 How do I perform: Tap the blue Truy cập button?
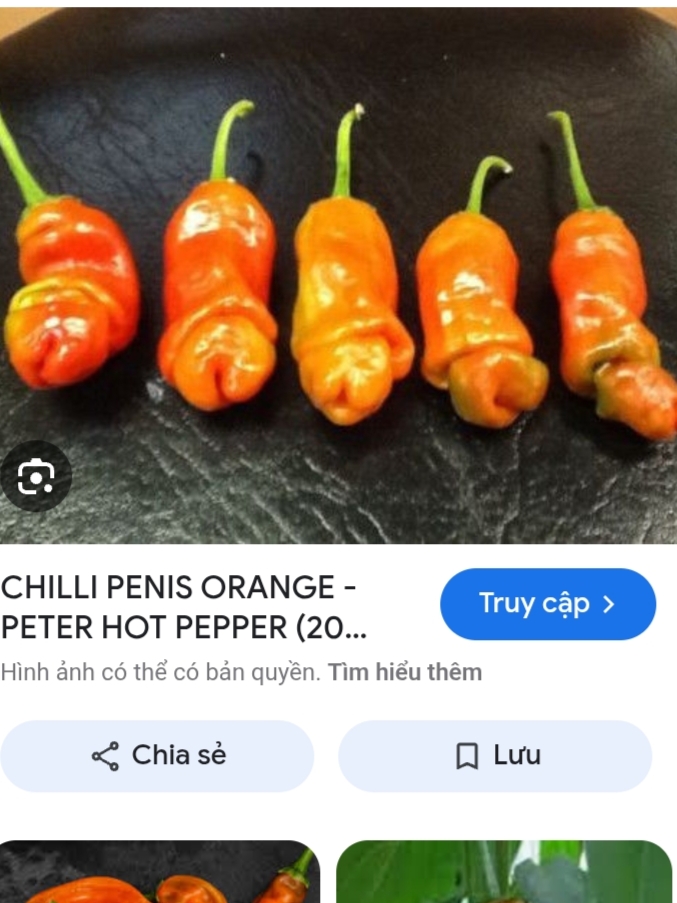548,604
